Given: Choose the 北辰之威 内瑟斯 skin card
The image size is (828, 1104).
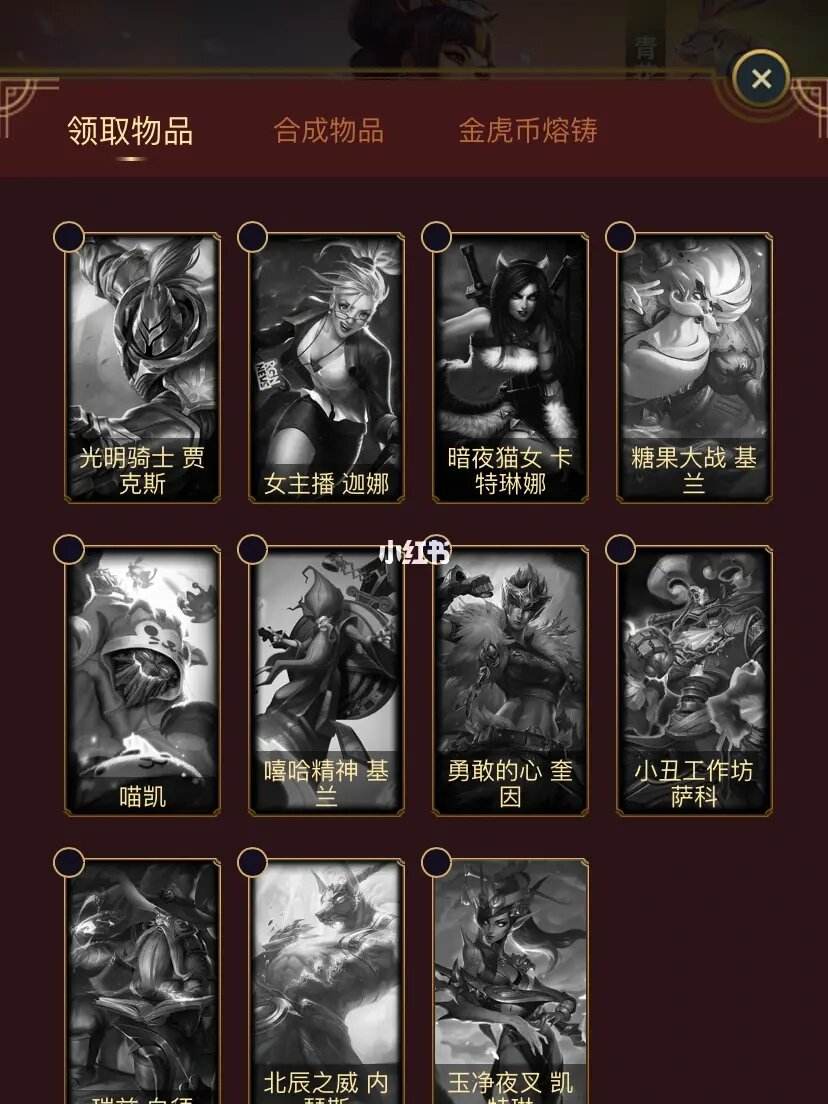Looking at the screenshot, I should point(326,980).
